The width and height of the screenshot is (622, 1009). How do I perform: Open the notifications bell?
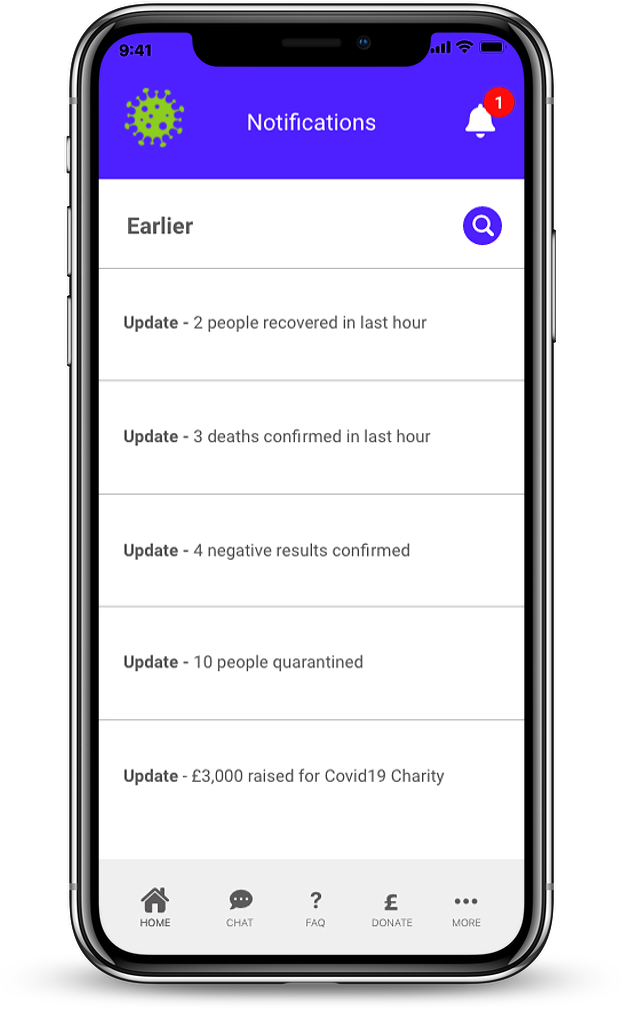pos(480,120)
